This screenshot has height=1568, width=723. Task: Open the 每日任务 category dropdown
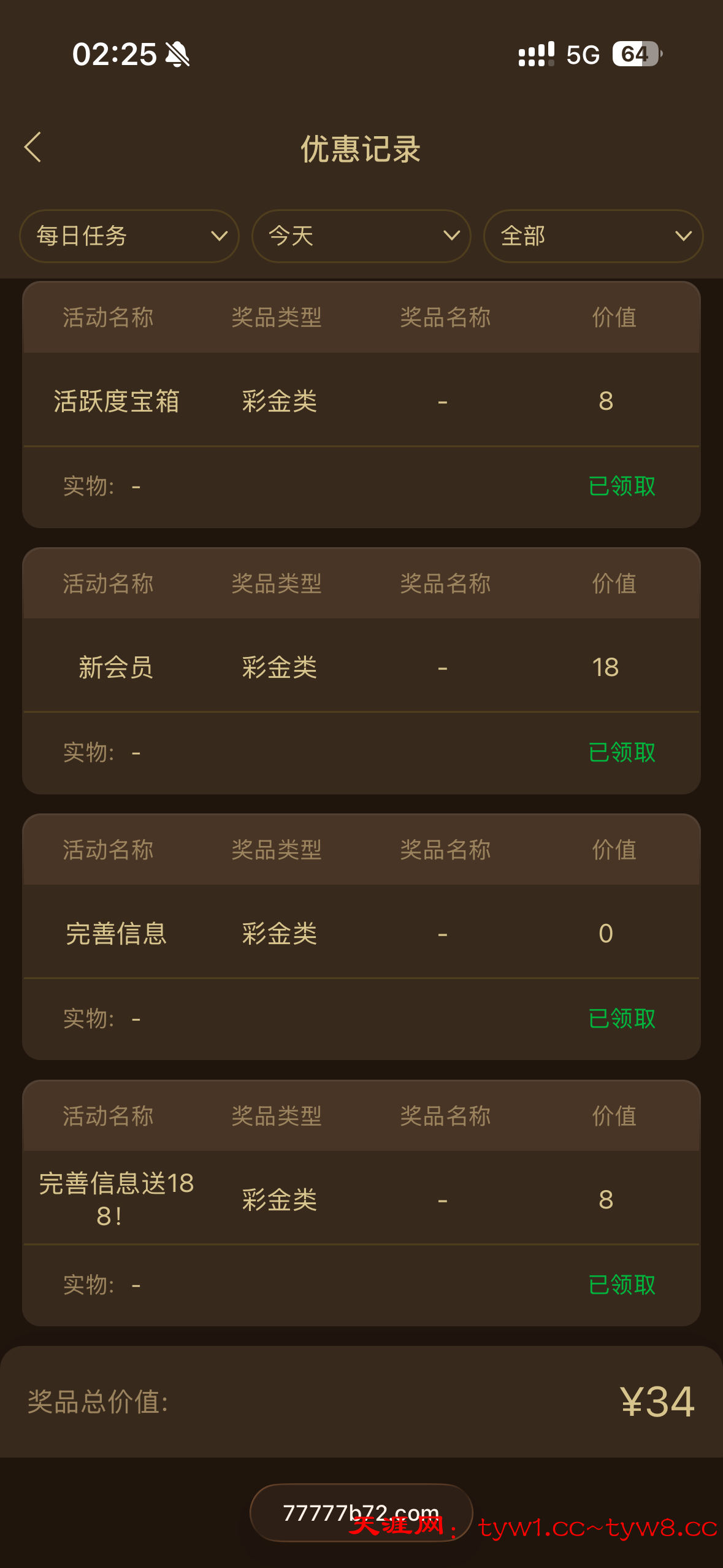coord(129,236)
